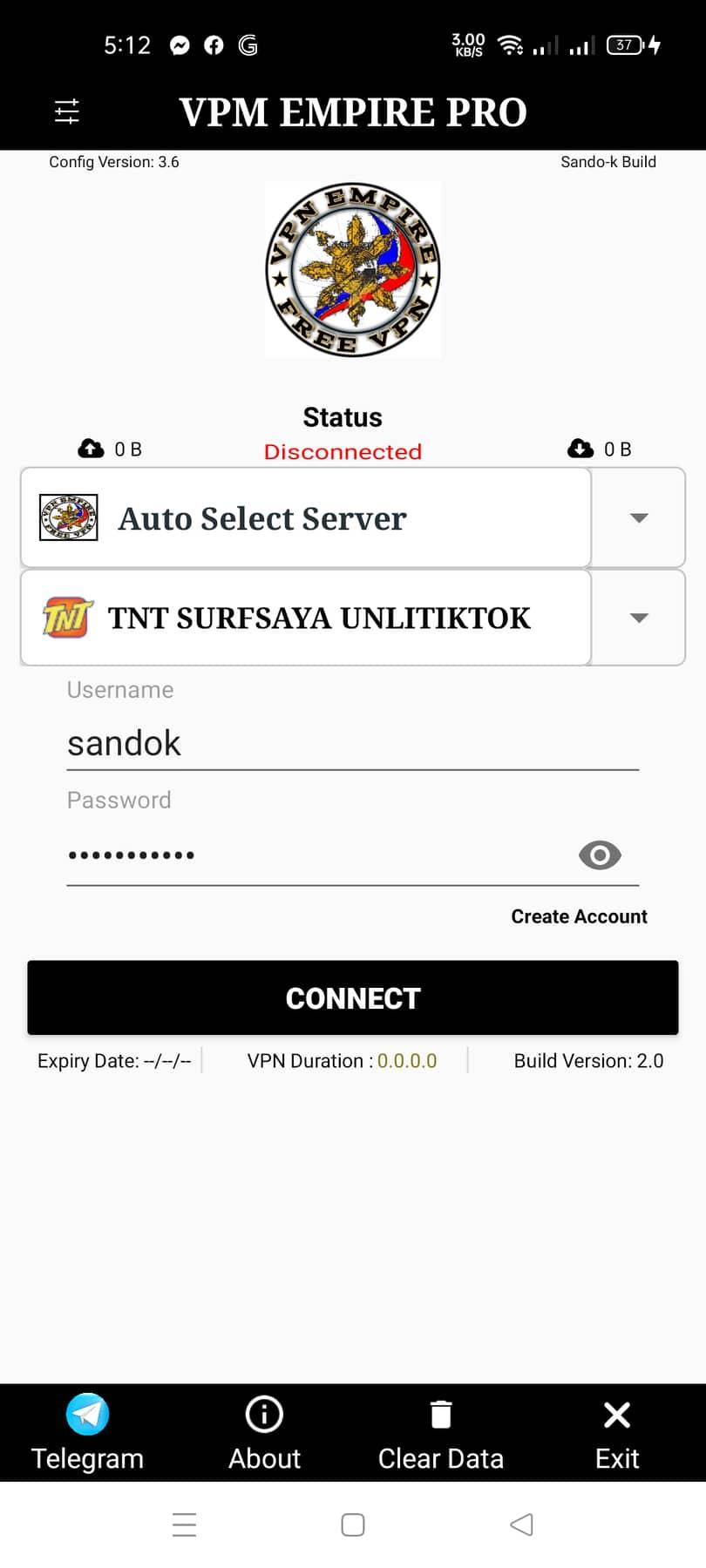Open the settings sliders icon
Screen dimensions: 706x1568
(67, 112)
